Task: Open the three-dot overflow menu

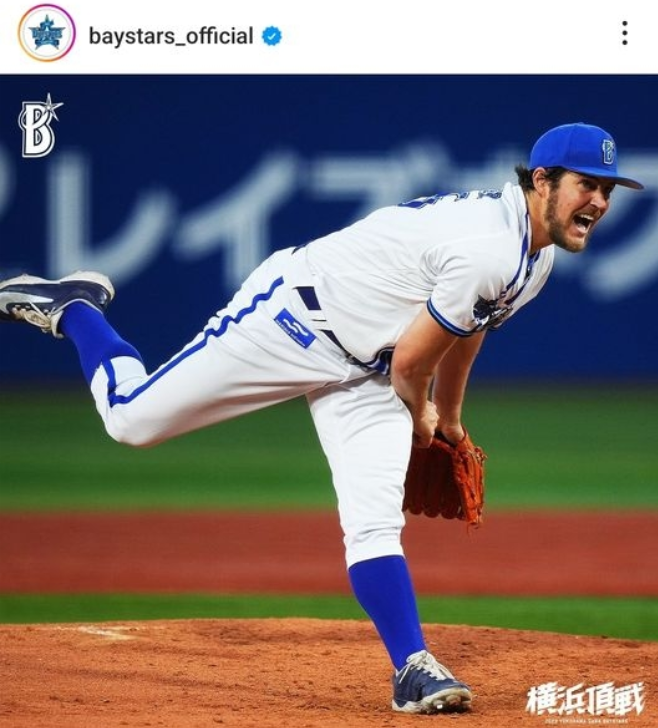Action: [x=624, y=33]
